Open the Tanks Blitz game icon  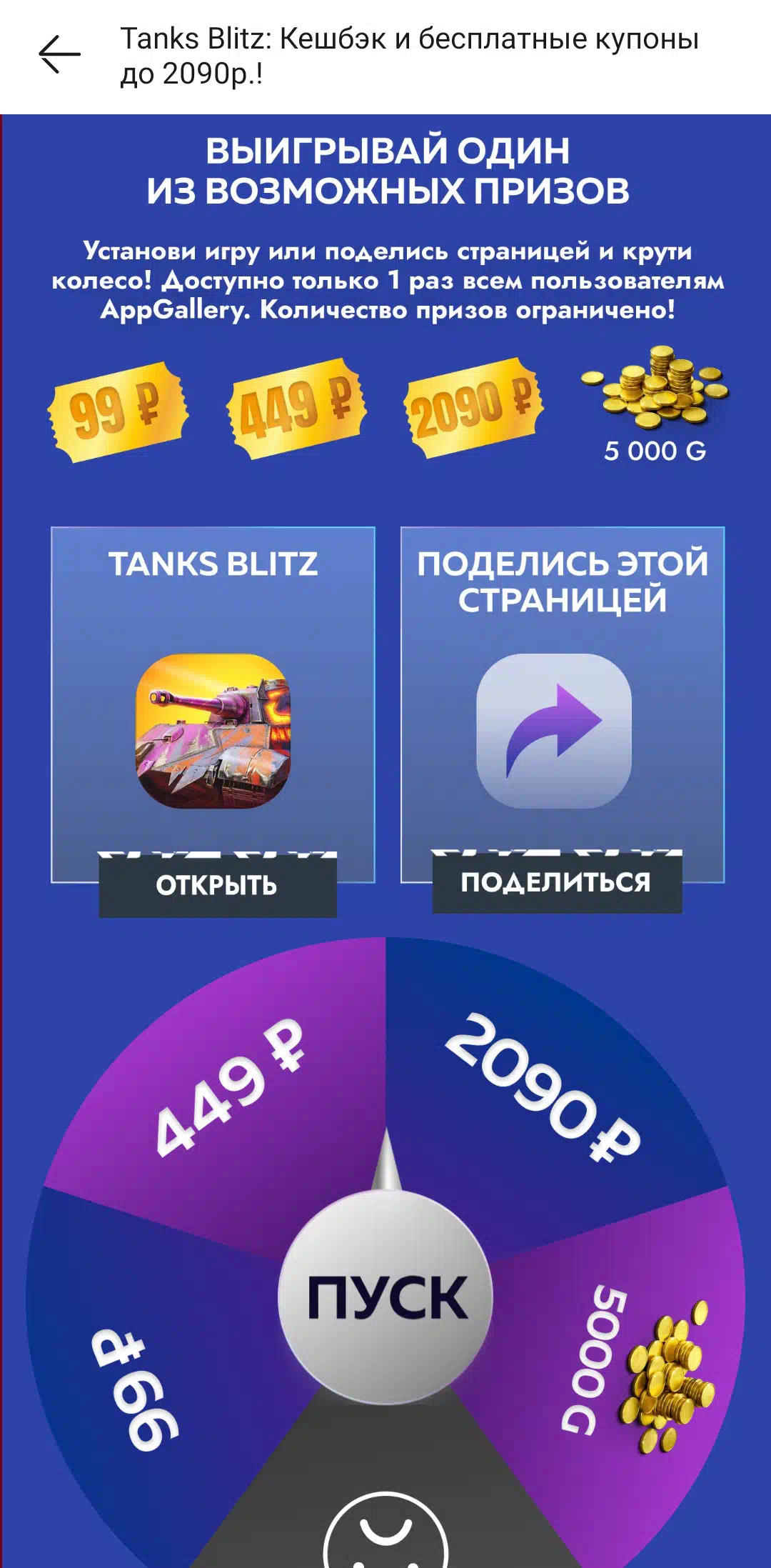click(213, 731)
